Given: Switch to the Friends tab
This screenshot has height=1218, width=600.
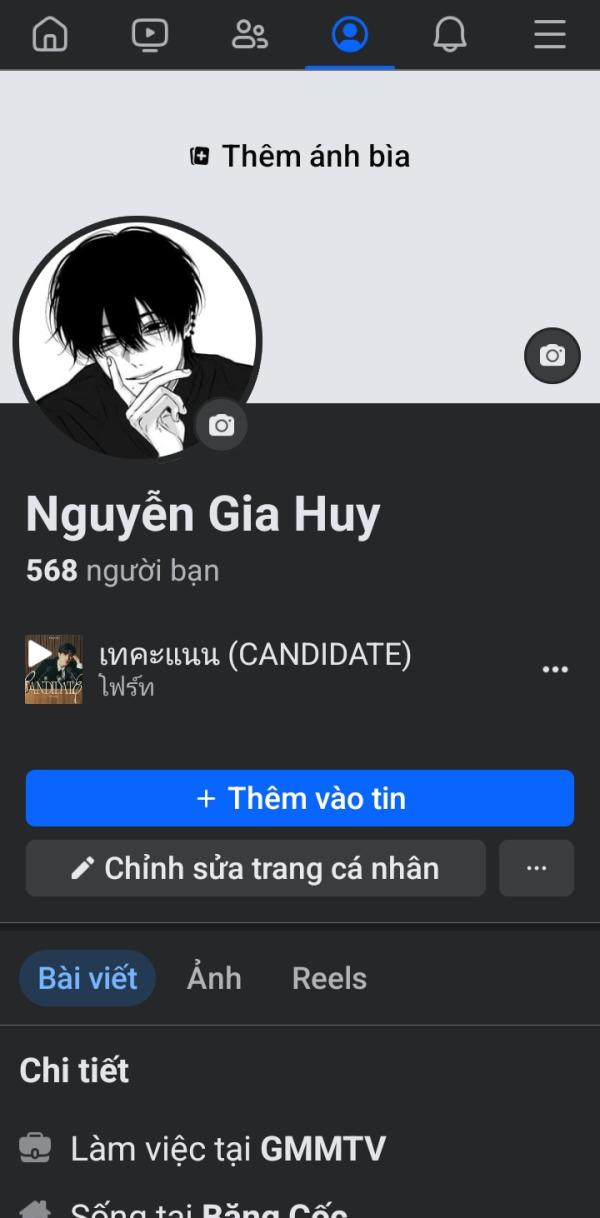Looking at the screenshot, I should [x=249, y=35].
